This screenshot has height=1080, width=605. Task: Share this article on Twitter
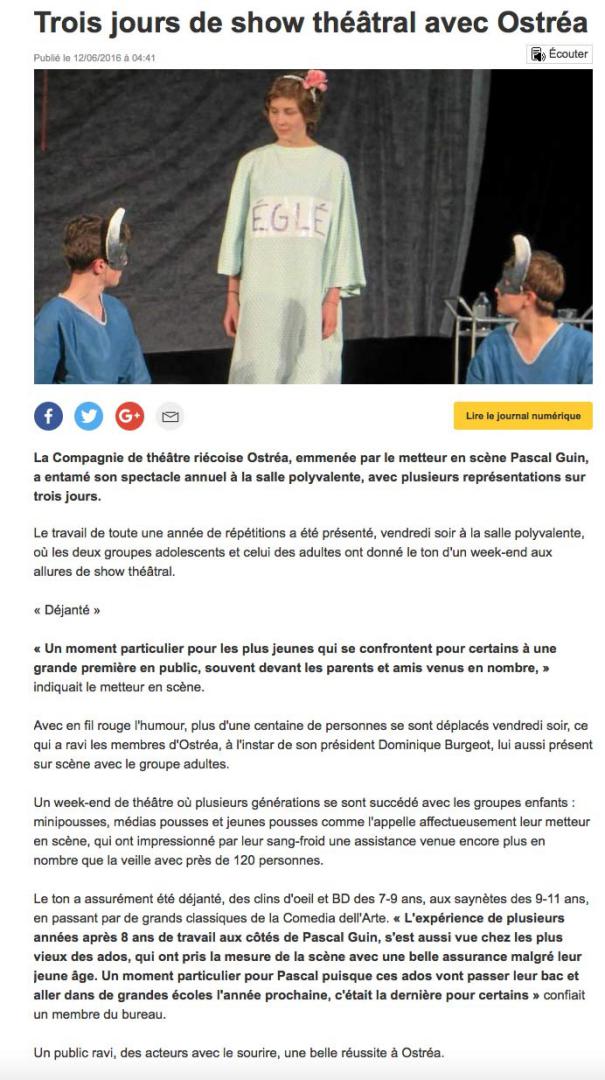(x=89, y=416)
